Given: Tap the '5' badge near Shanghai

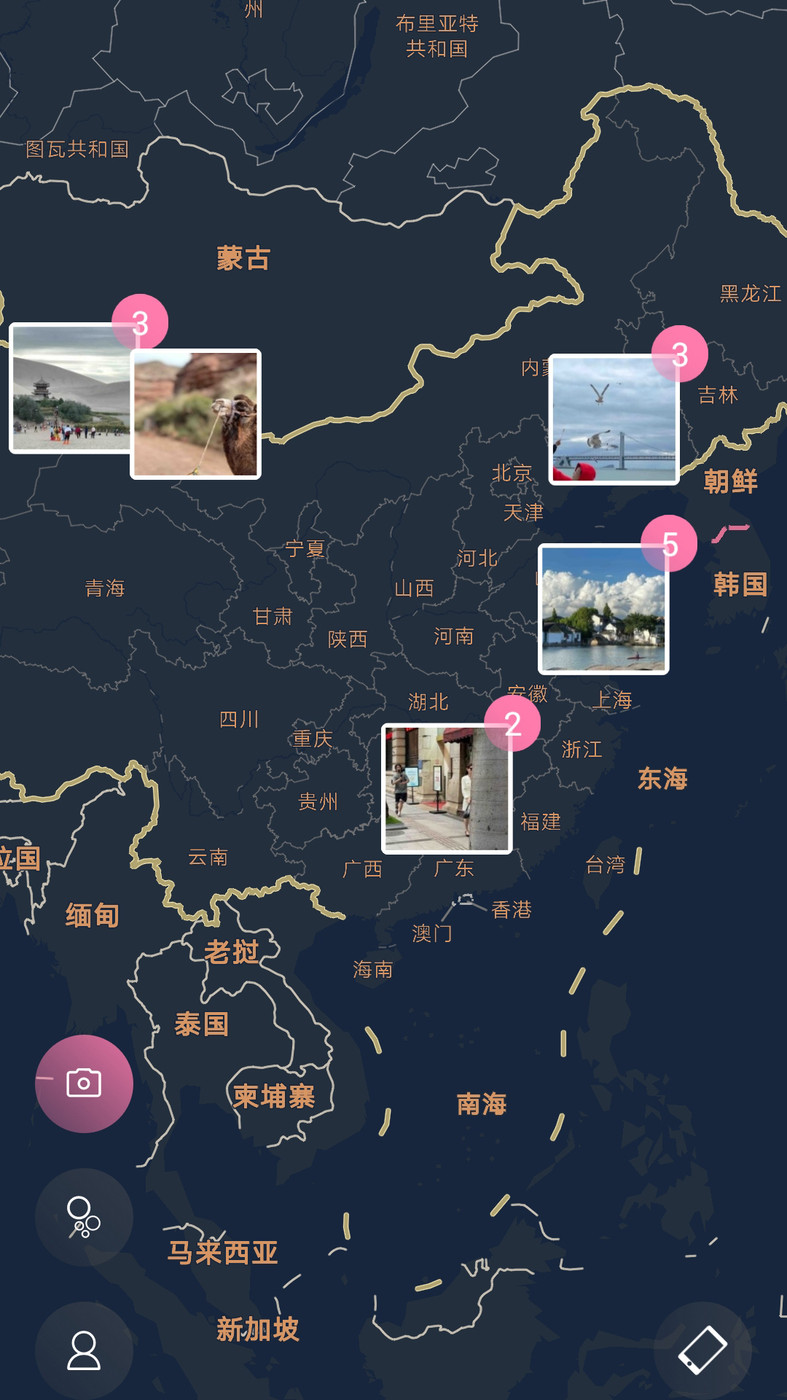Looking at the screenshot, I should tap(670, 541).
